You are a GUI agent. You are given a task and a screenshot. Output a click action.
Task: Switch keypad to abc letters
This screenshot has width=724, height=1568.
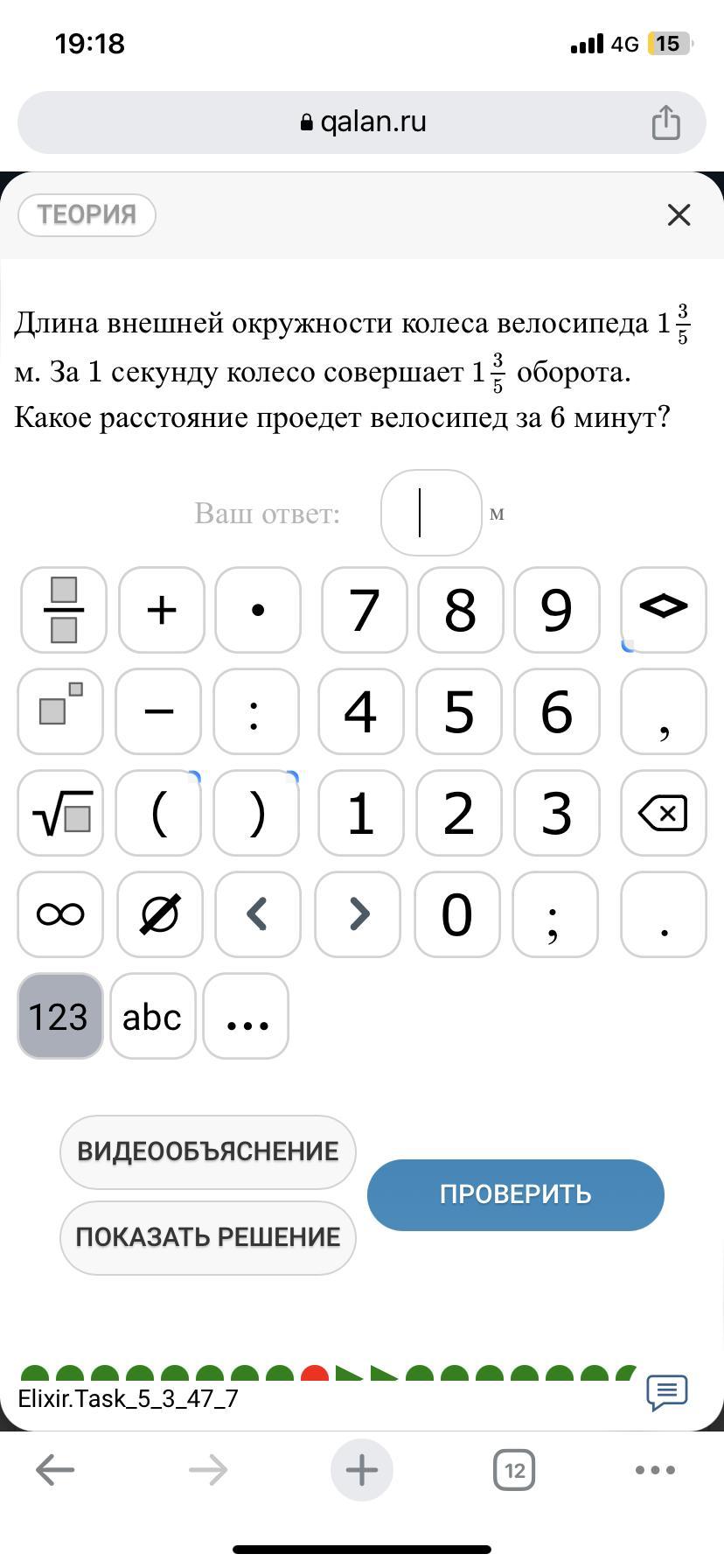coord(153,1016)
